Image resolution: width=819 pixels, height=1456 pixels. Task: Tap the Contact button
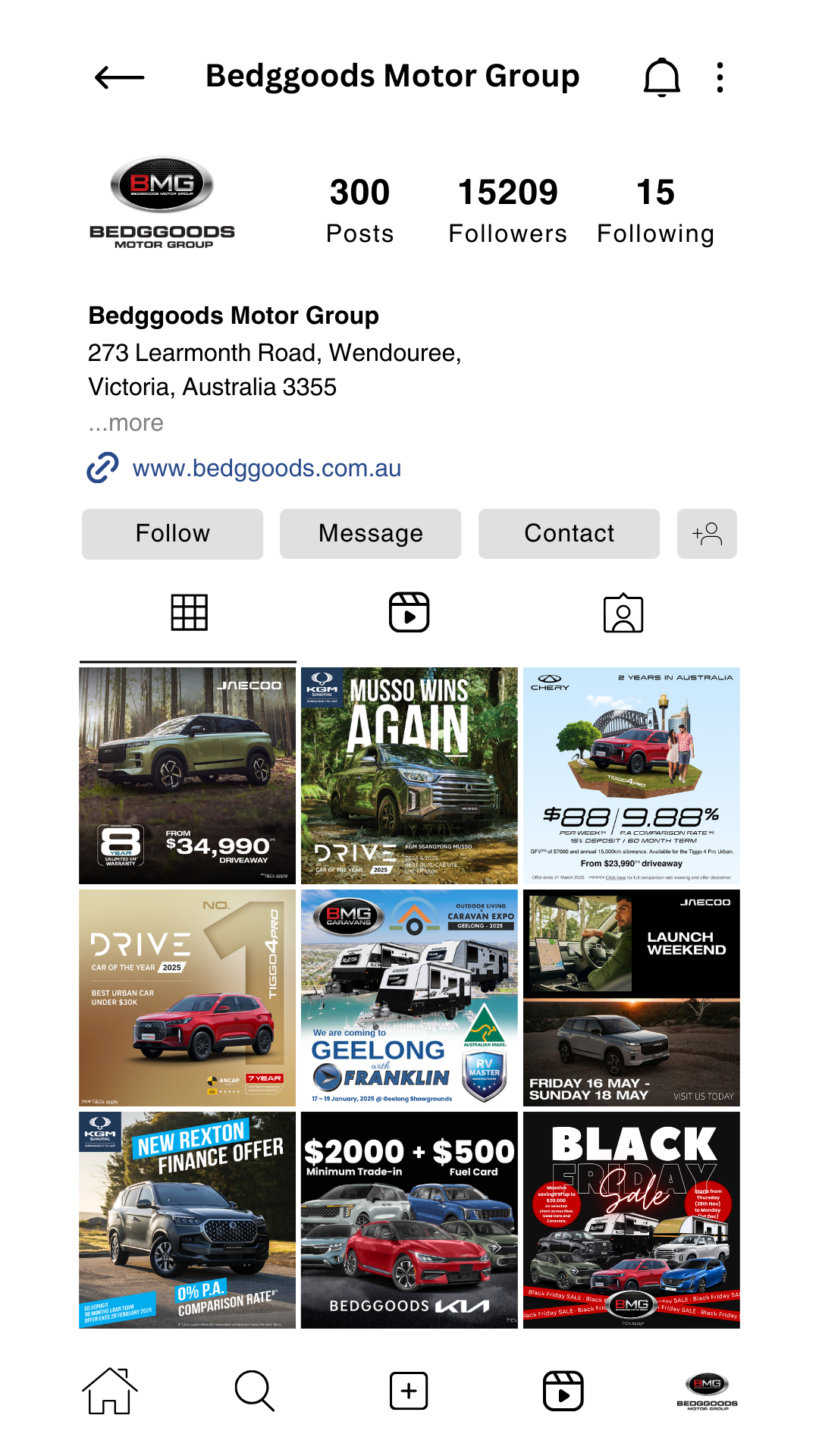tap(569, 534)
